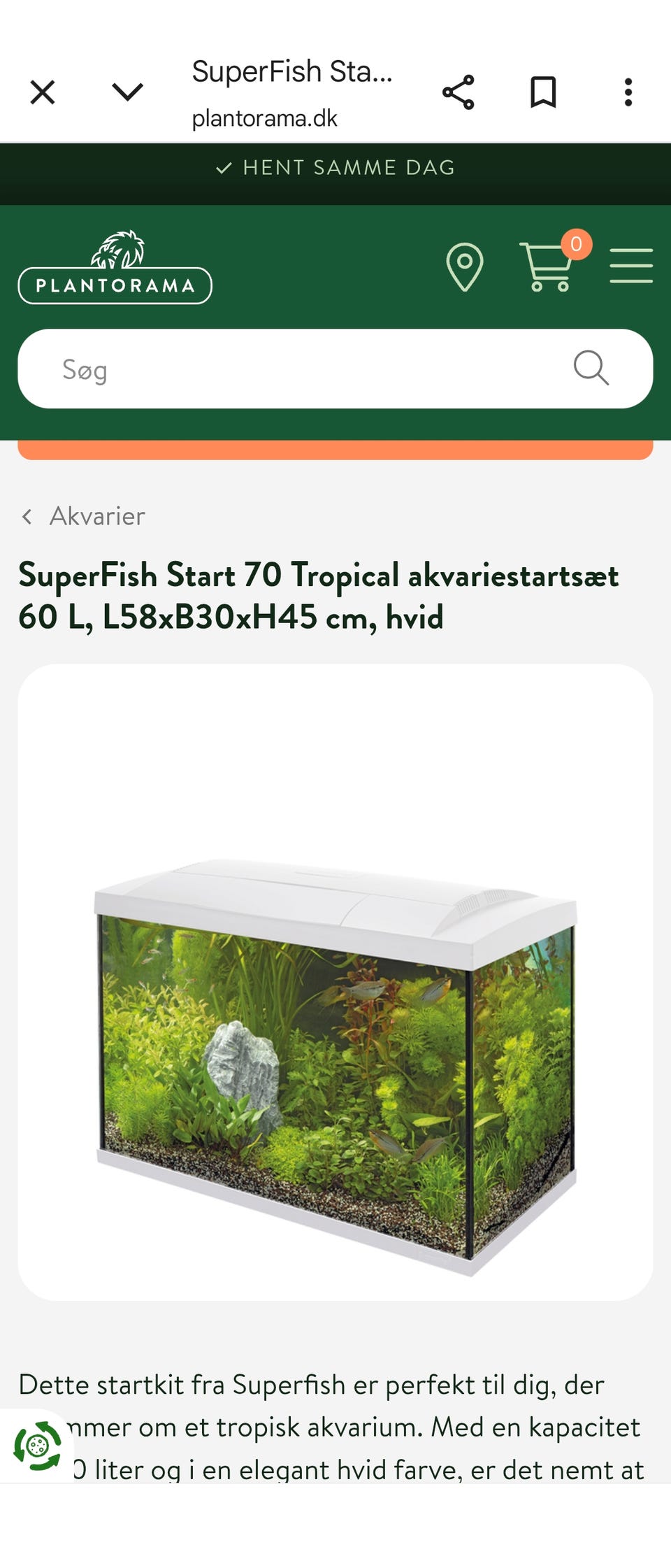Tap the product title SuperFish Start 70 Tropical

coord(319,596)
